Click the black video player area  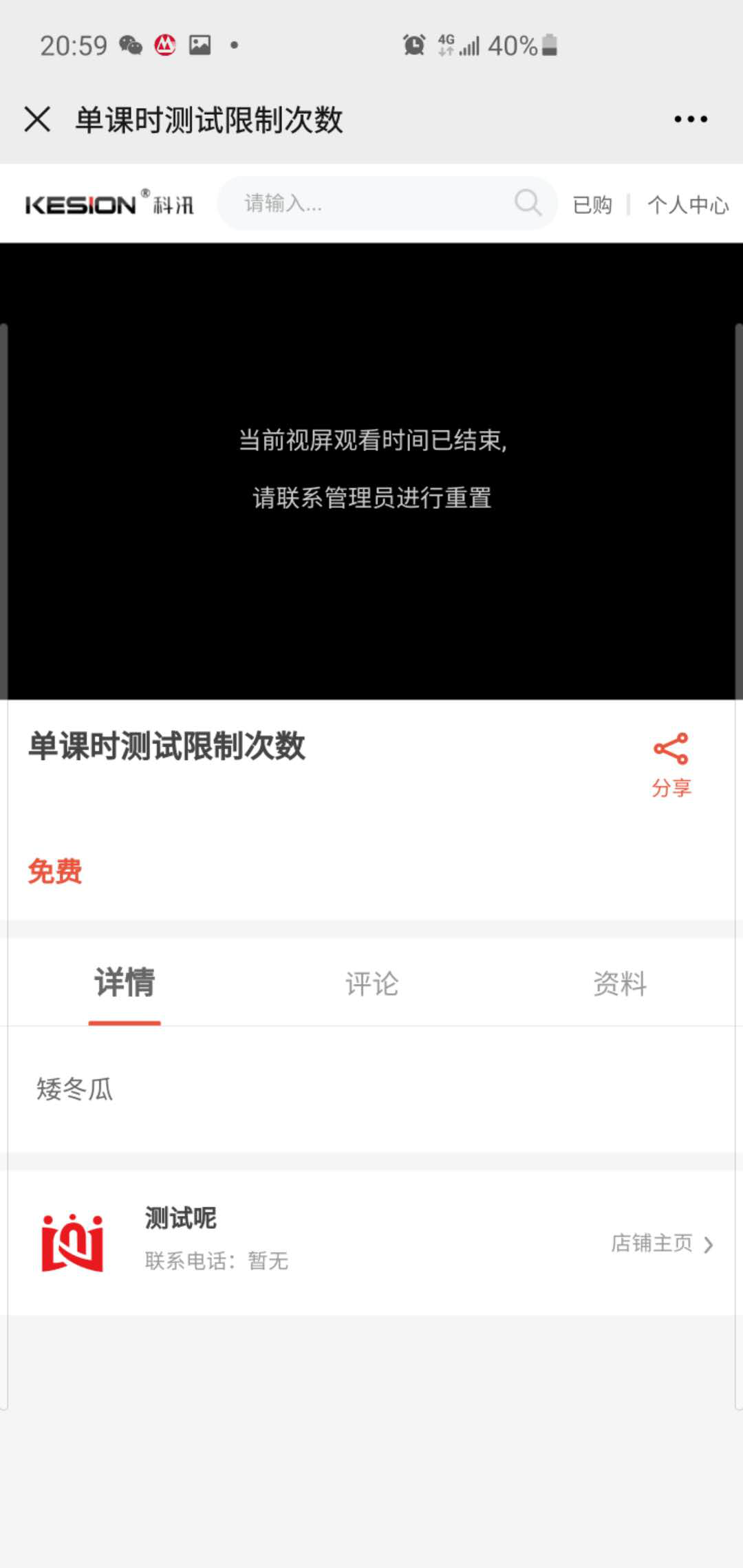371,470
